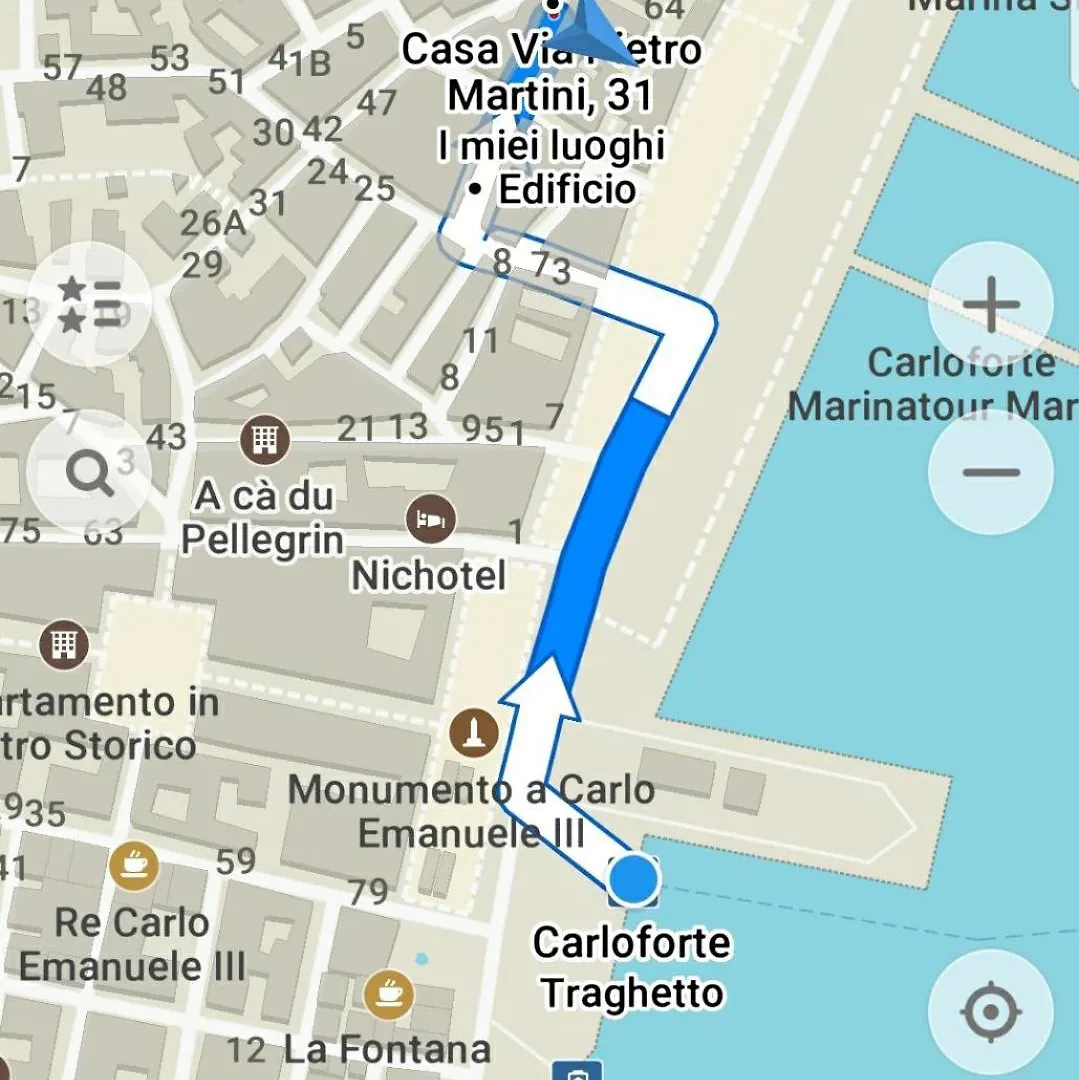Select Monumento a Carlo Emanuele III marker
Viewport: 1079px width, 1080px height.
tap(474, 733)
